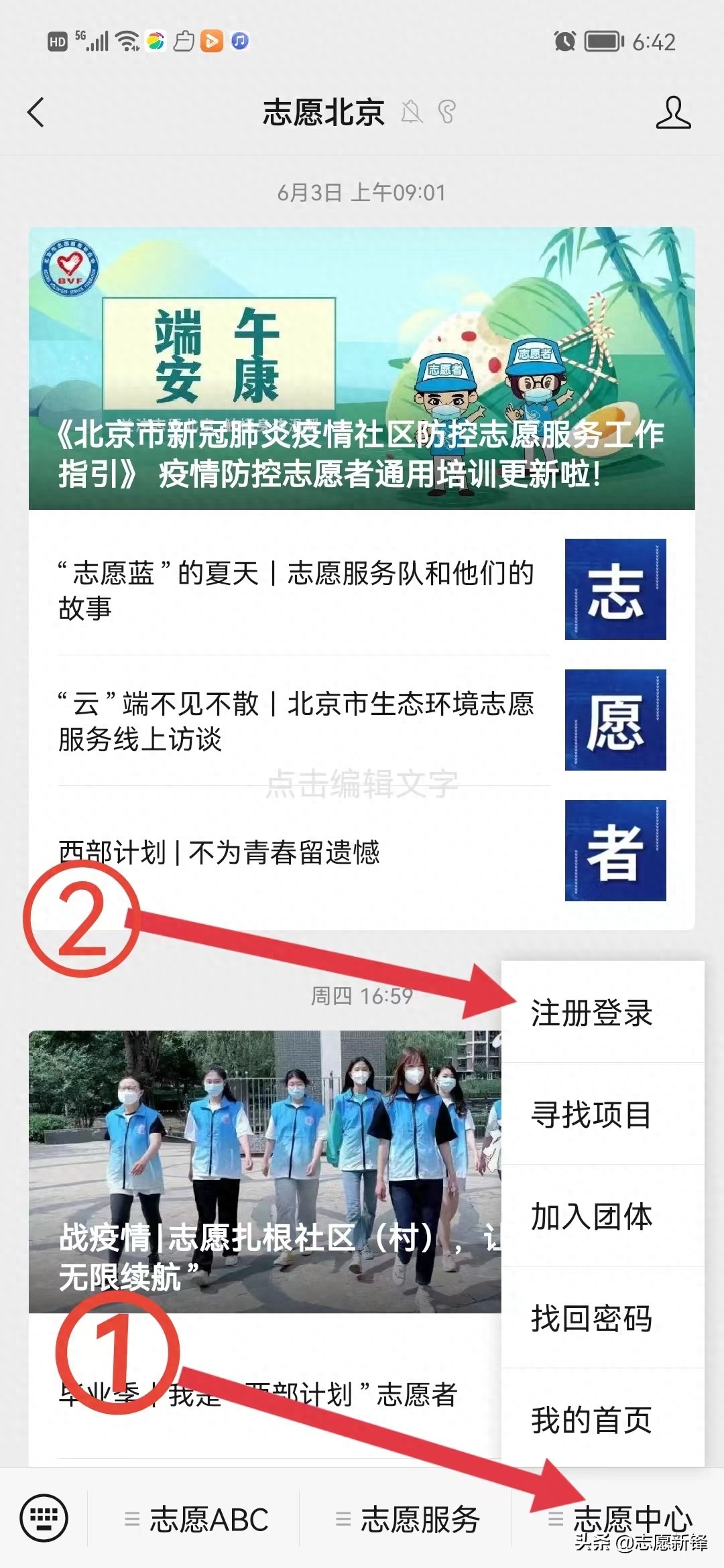Select 找回密码 to recover the password
The image size is (724, 1568).
(x=591, y=1318)
